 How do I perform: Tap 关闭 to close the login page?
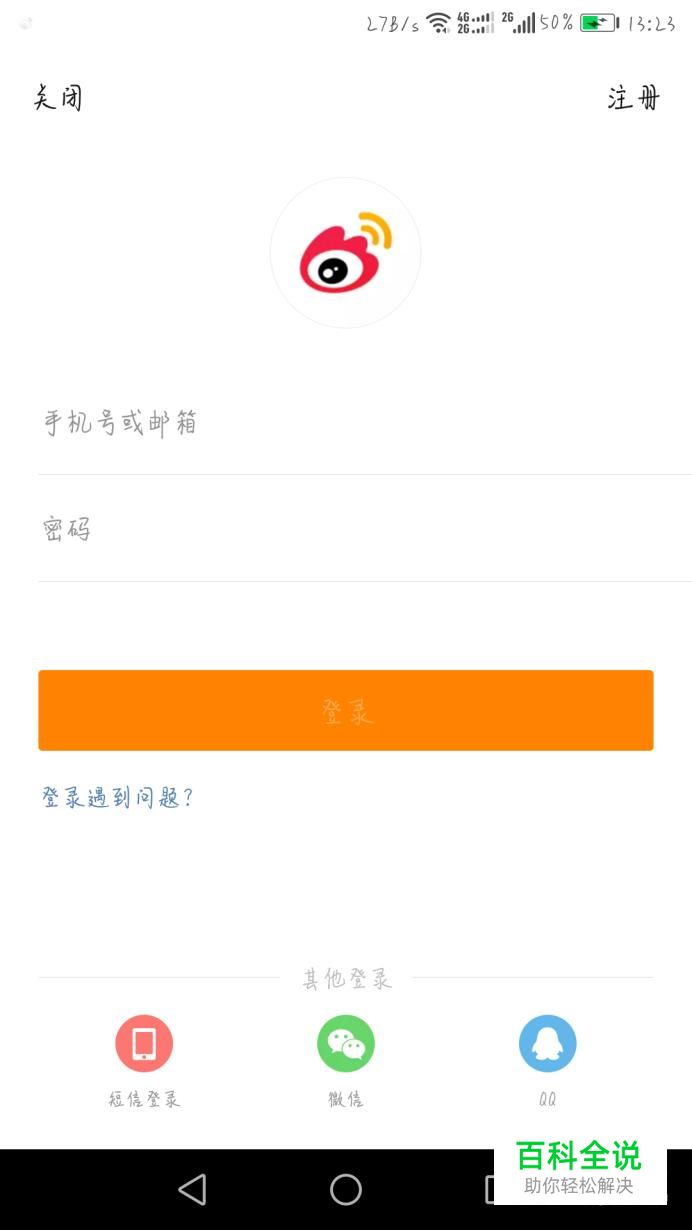[58, 98]
